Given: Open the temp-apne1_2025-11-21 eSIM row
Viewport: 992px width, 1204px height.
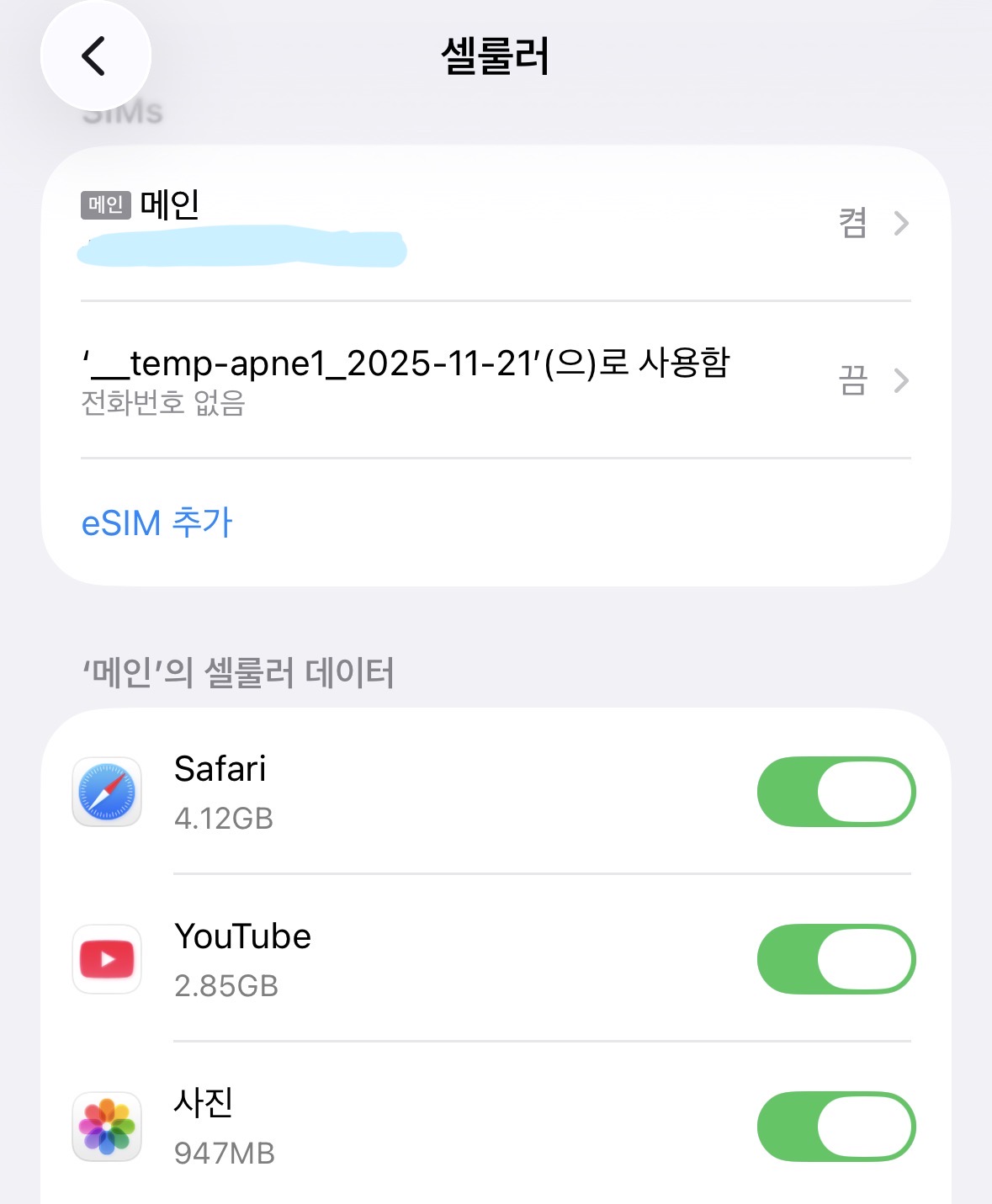Looking at the screenshot, I should (x=495, y=380).
